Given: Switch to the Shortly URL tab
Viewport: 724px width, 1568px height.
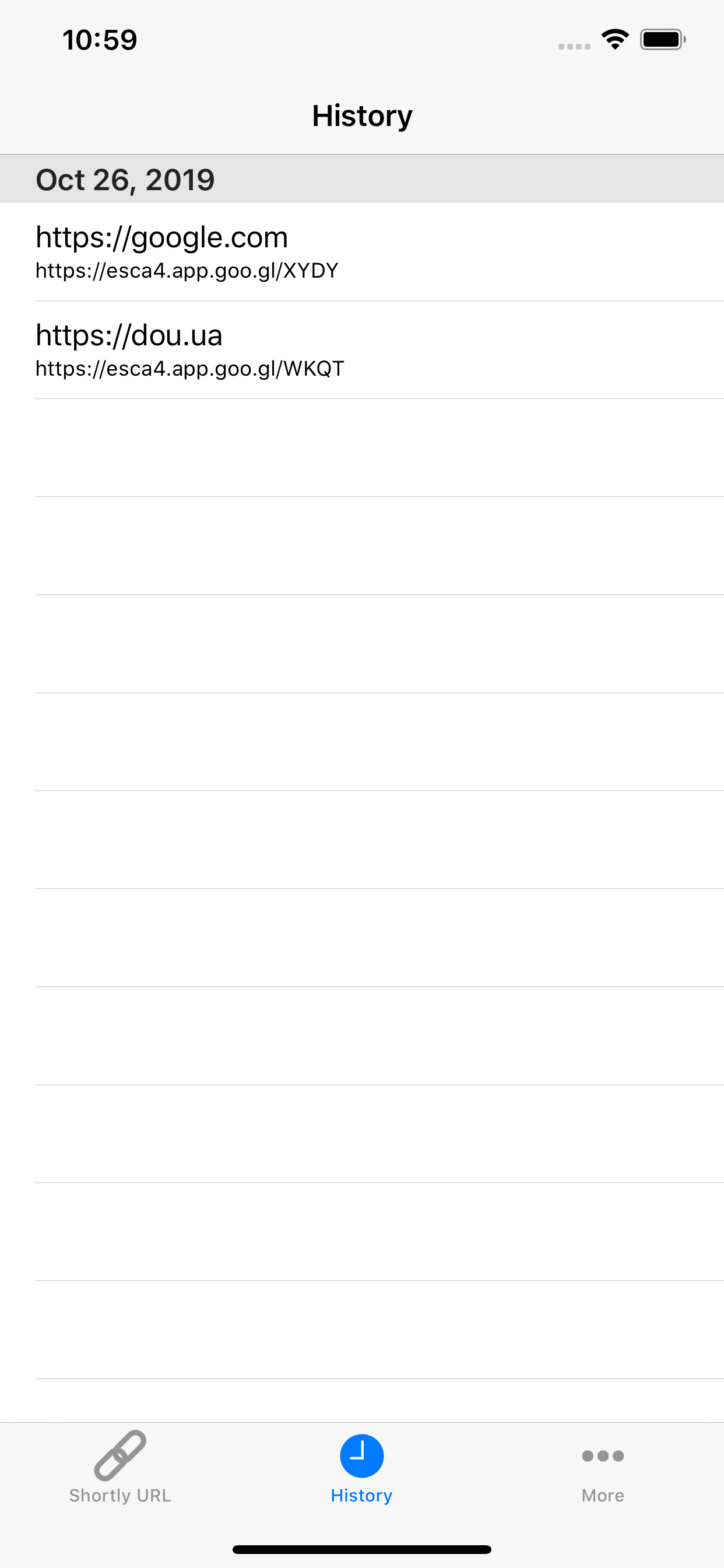Looking at the screenshot, I should point(120,1479).
